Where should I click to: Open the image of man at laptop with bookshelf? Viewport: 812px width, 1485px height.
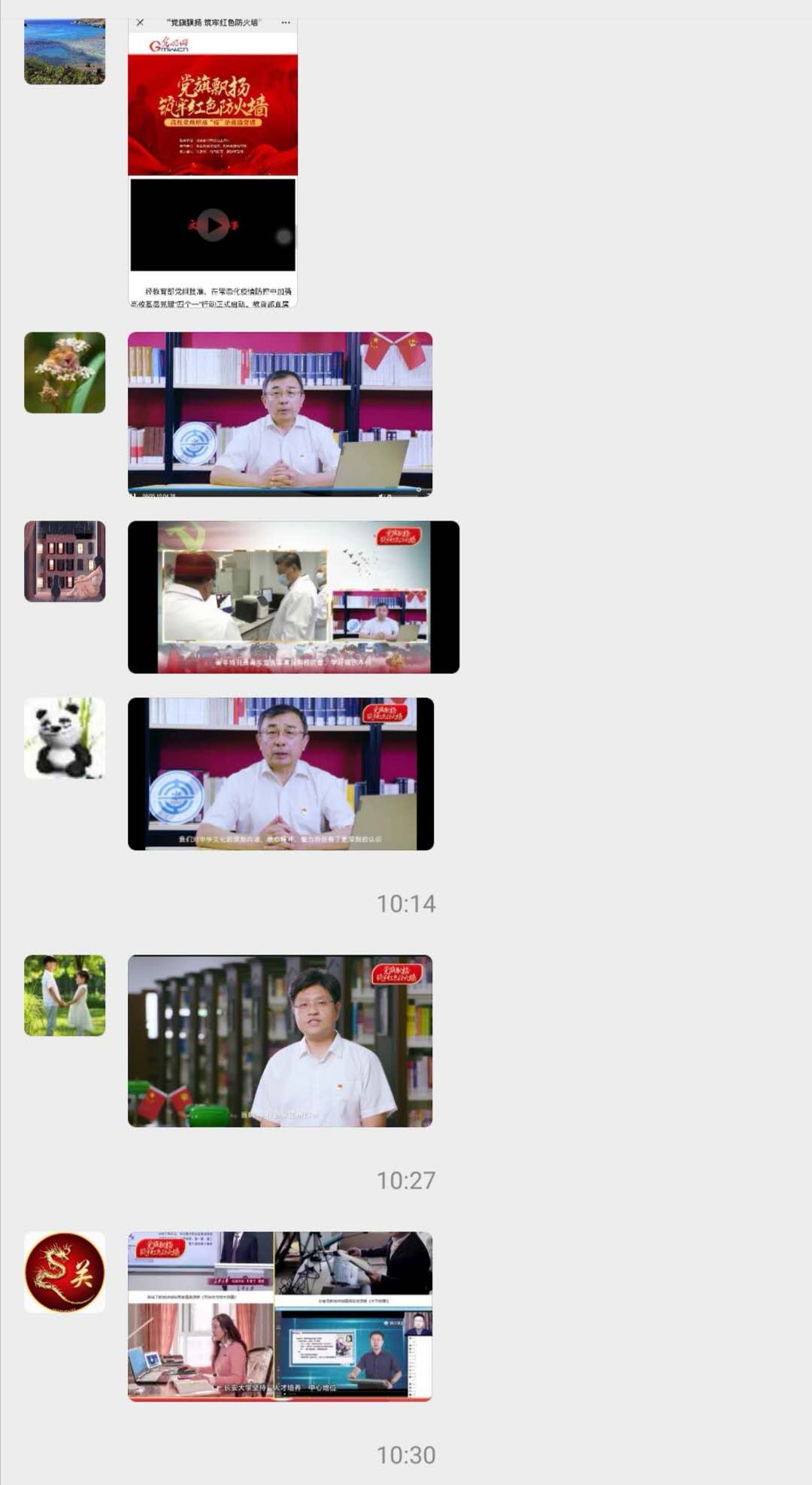(x=280, y=414)
